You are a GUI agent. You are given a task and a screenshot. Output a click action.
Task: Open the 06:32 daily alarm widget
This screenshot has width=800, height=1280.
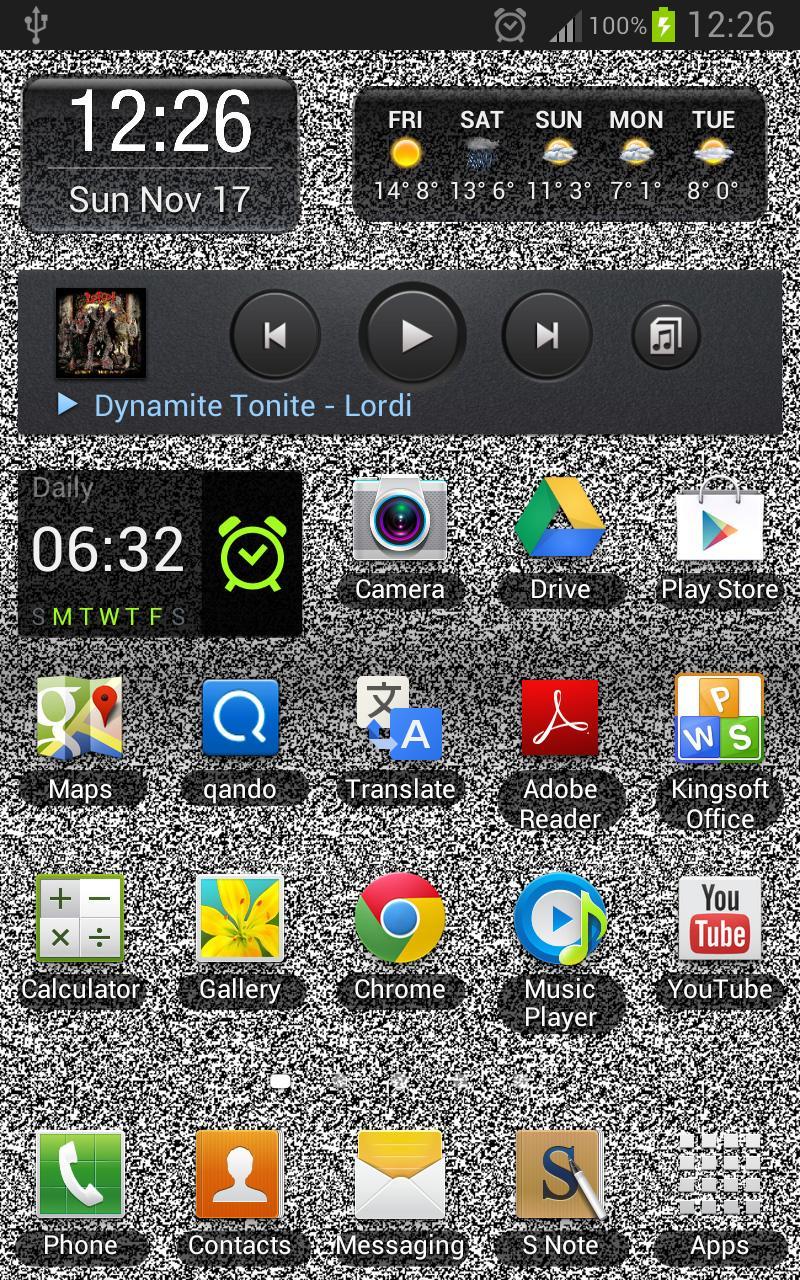click(x=160, y=553)
